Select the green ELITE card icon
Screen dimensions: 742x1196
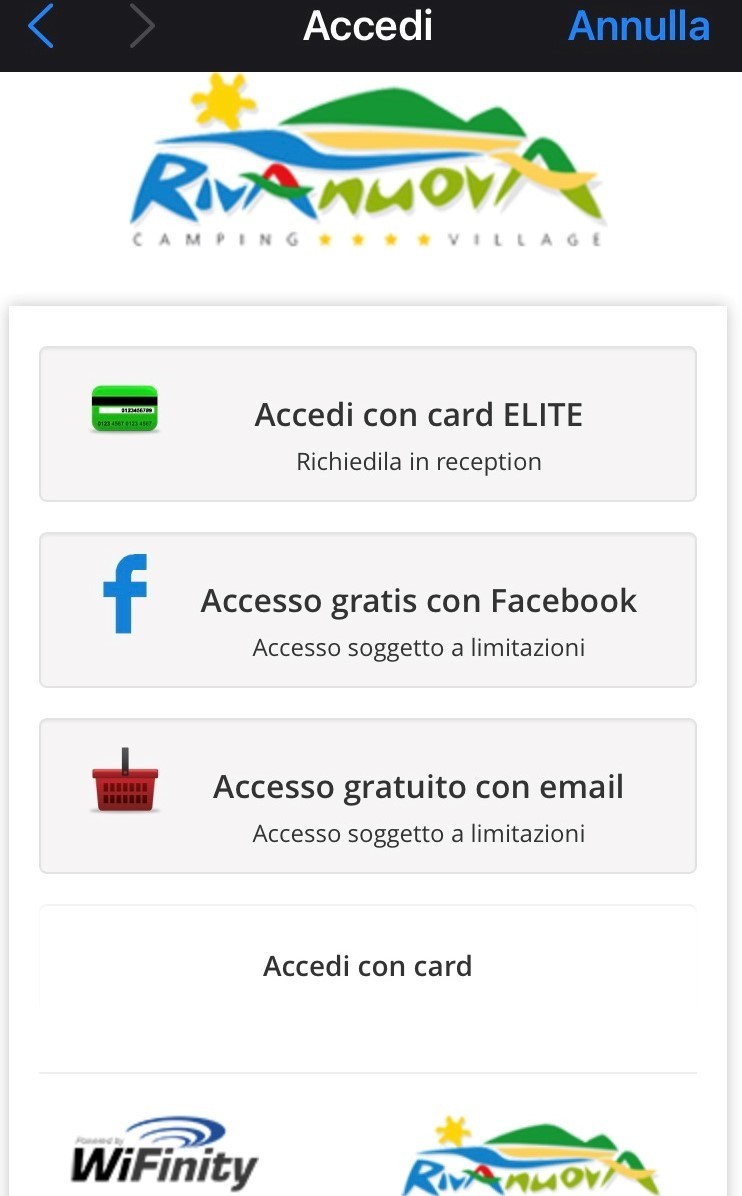point(124,410)
